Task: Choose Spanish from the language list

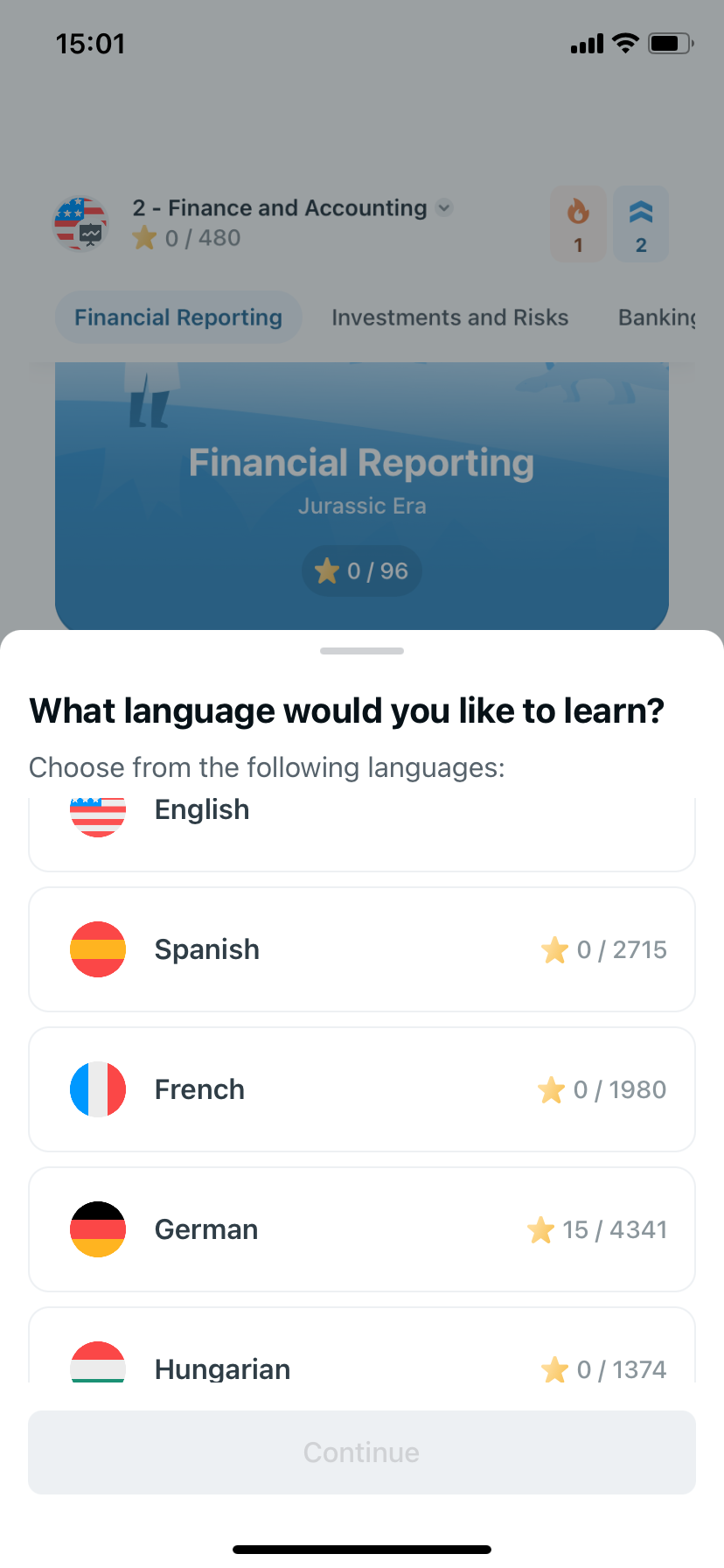Action: [x=361, y=949]
